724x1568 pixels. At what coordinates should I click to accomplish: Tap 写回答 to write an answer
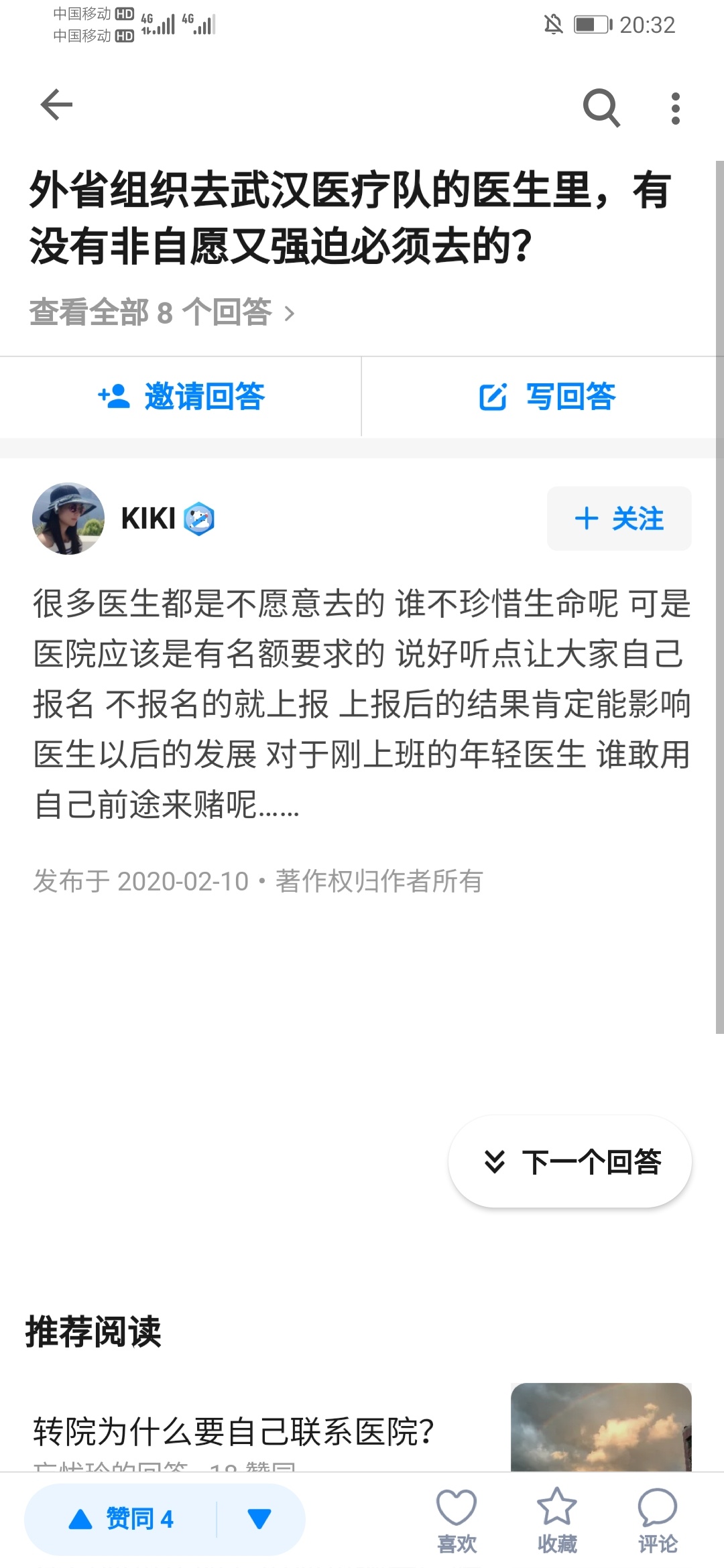click(x=546, y=397)
